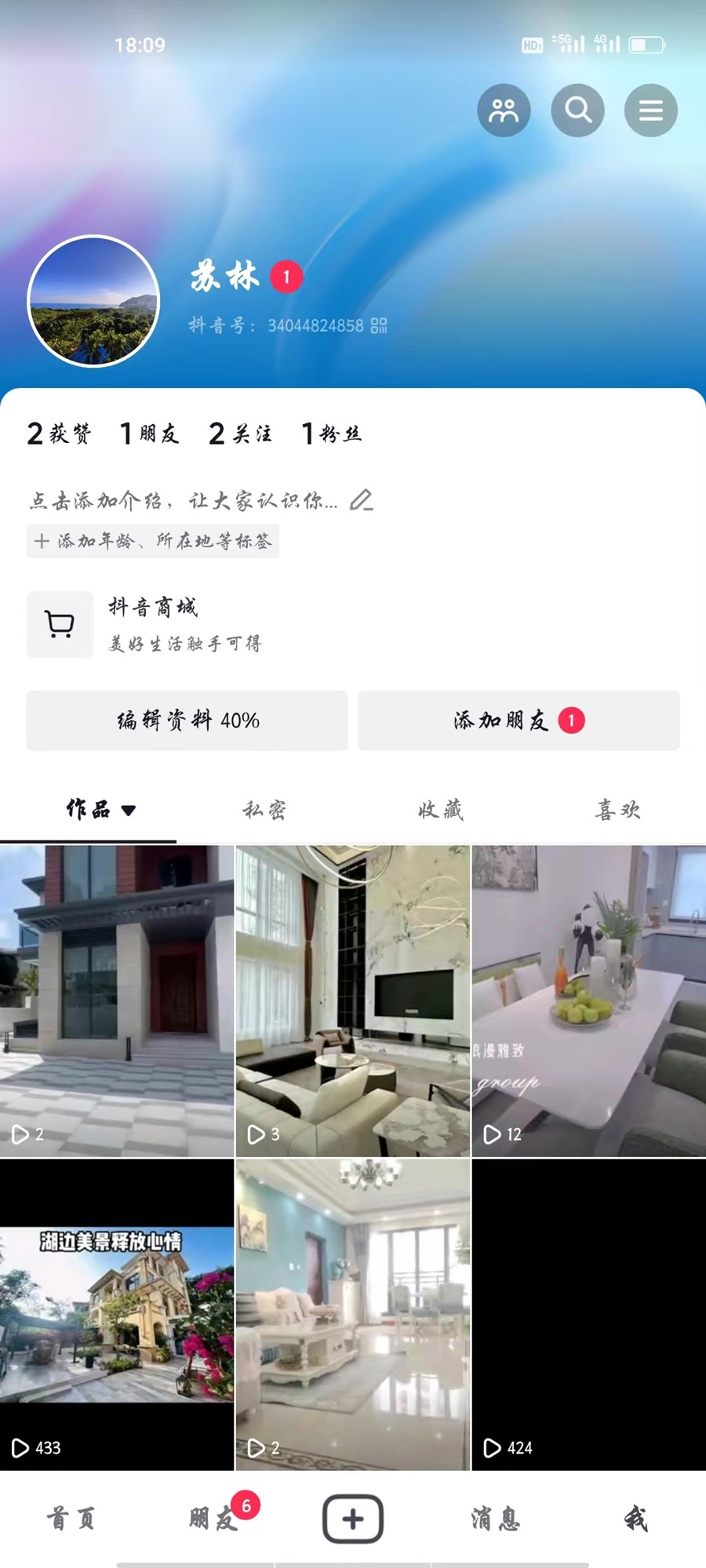Open the 消息 tab
Image resolution: width=706 pixels, height=1568 pixels.
(495, 1519)
